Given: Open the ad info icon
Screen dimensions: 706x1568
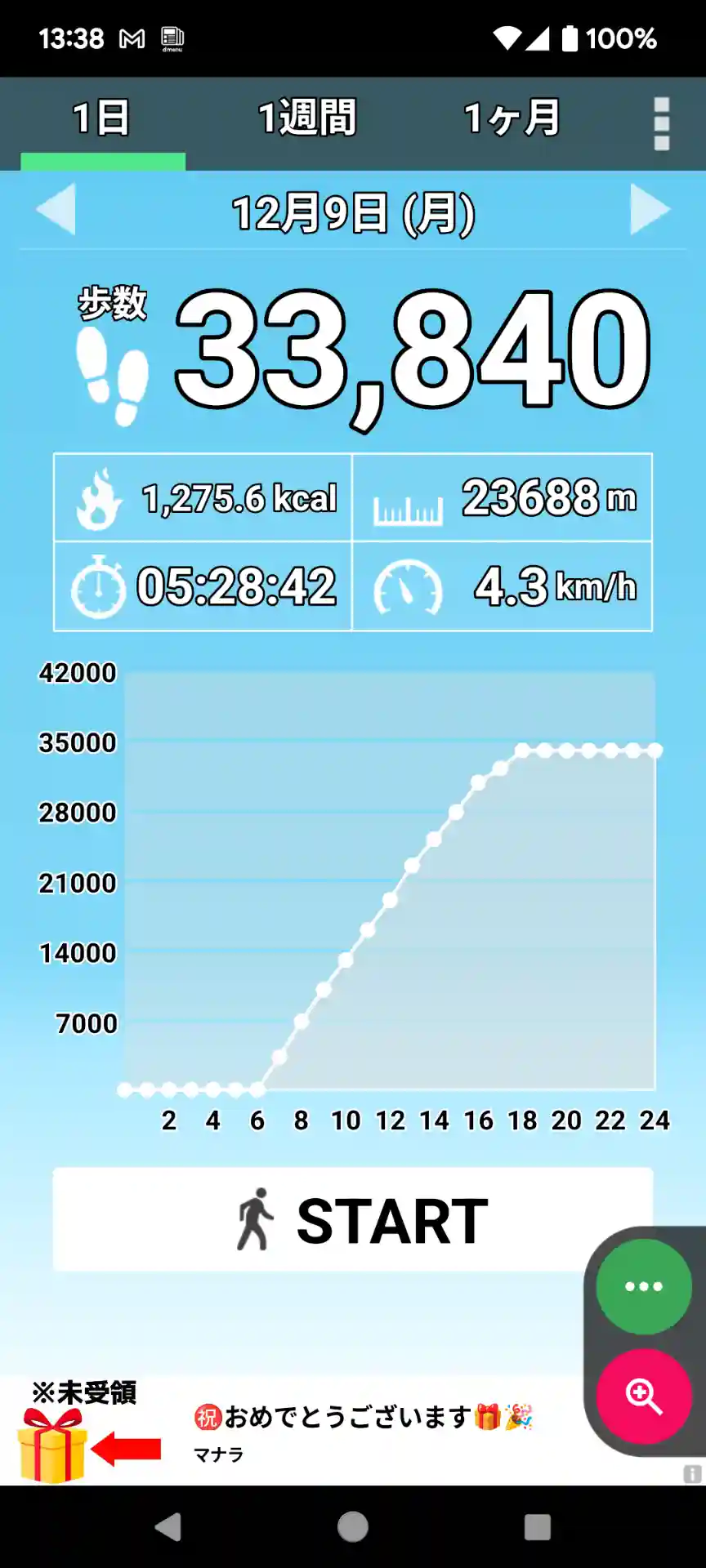Looking at the screenshot, I should point(692,1473).
